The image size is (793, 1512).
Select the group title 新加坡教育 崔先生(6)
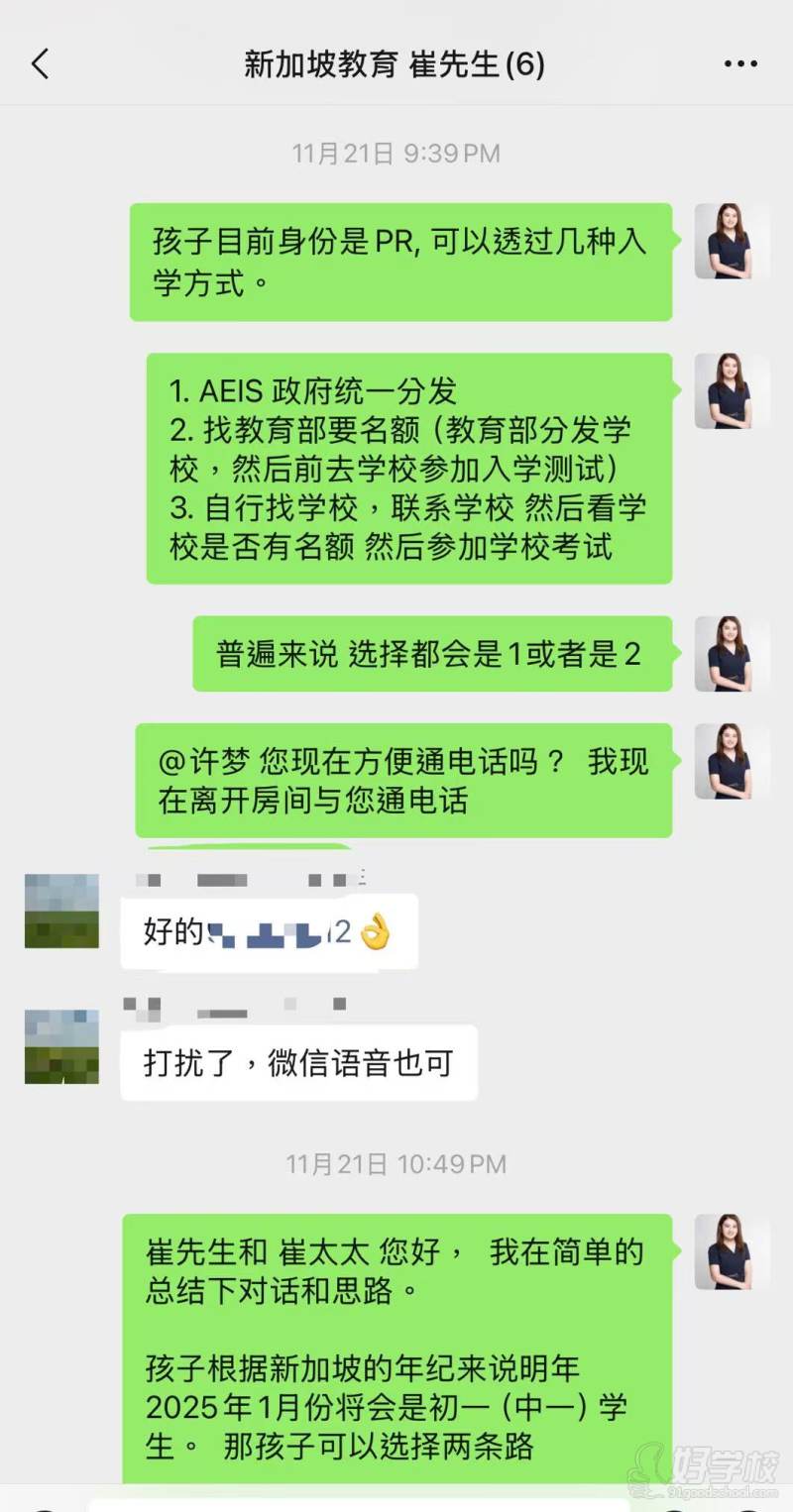[396, 62]
